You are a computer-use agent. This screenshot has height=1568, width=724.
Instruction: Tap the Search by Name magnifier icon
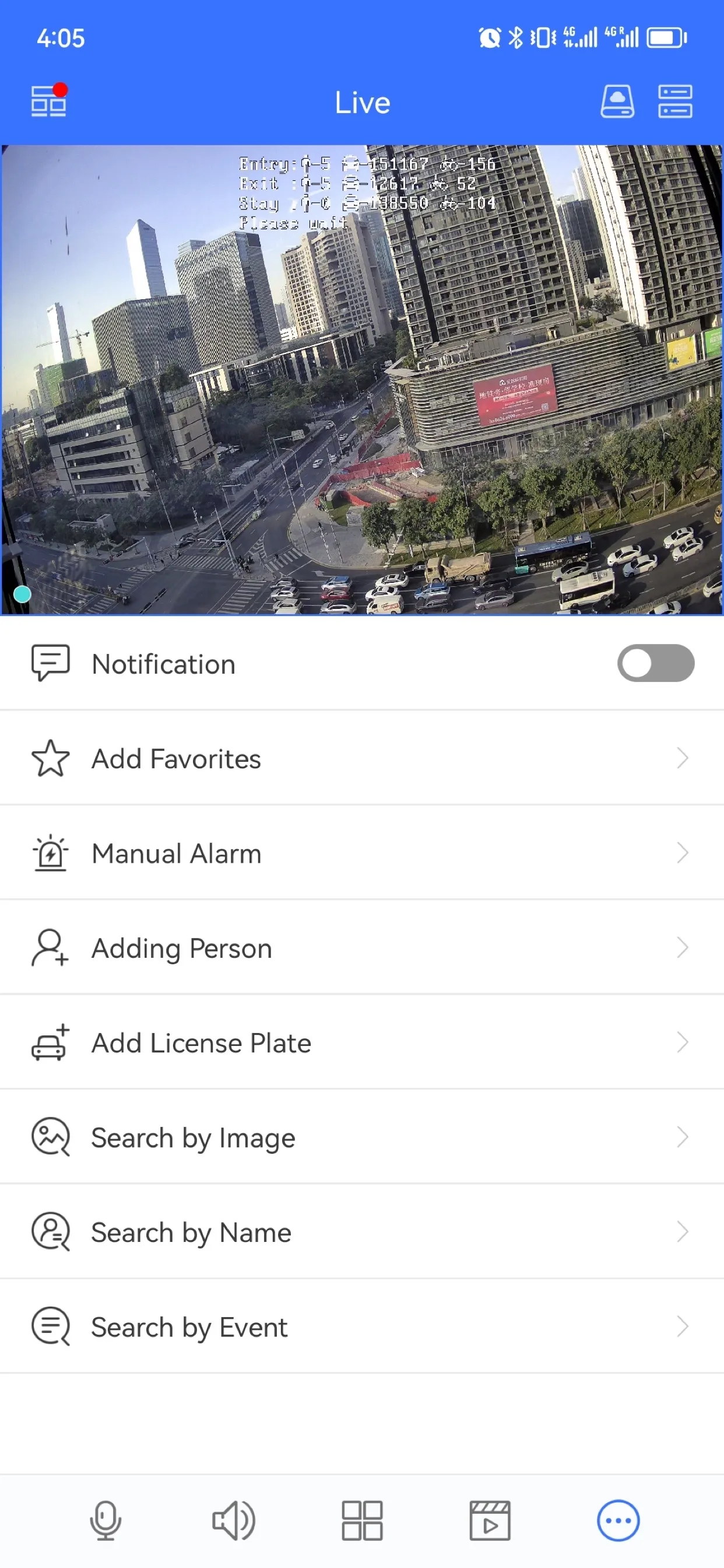point(50,1232)
